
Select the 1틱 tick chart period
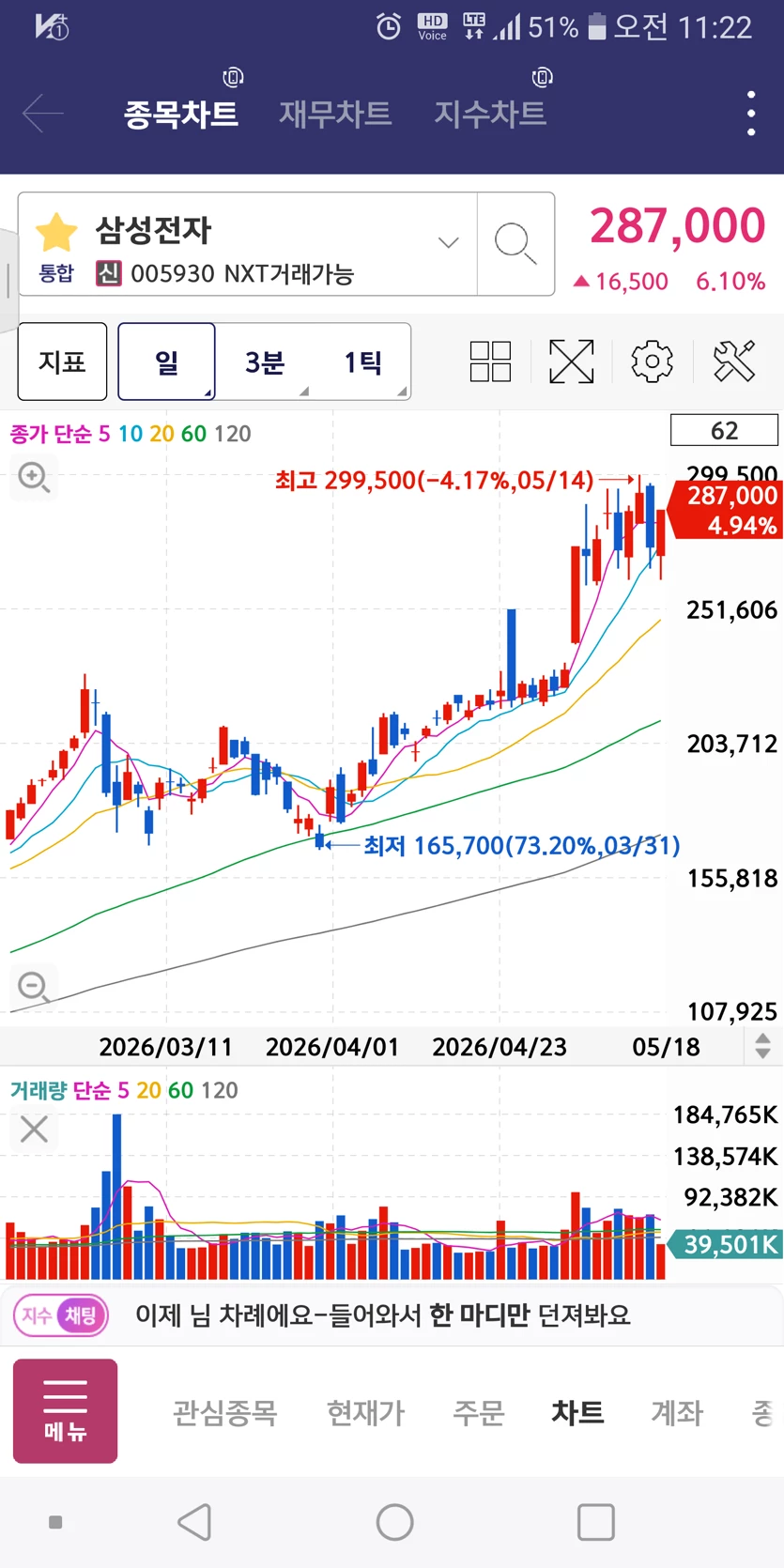[362, 361]
